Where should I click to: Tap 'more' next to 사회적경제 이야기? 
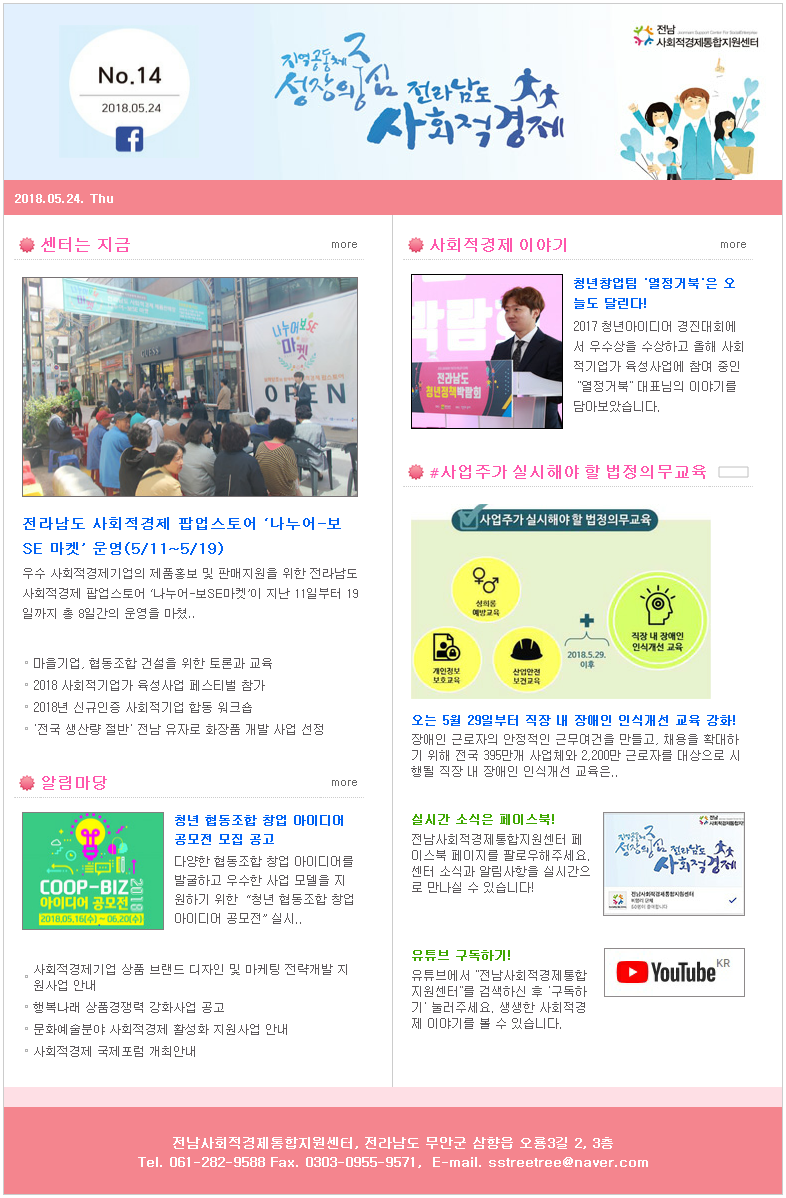tap(733, 244)
